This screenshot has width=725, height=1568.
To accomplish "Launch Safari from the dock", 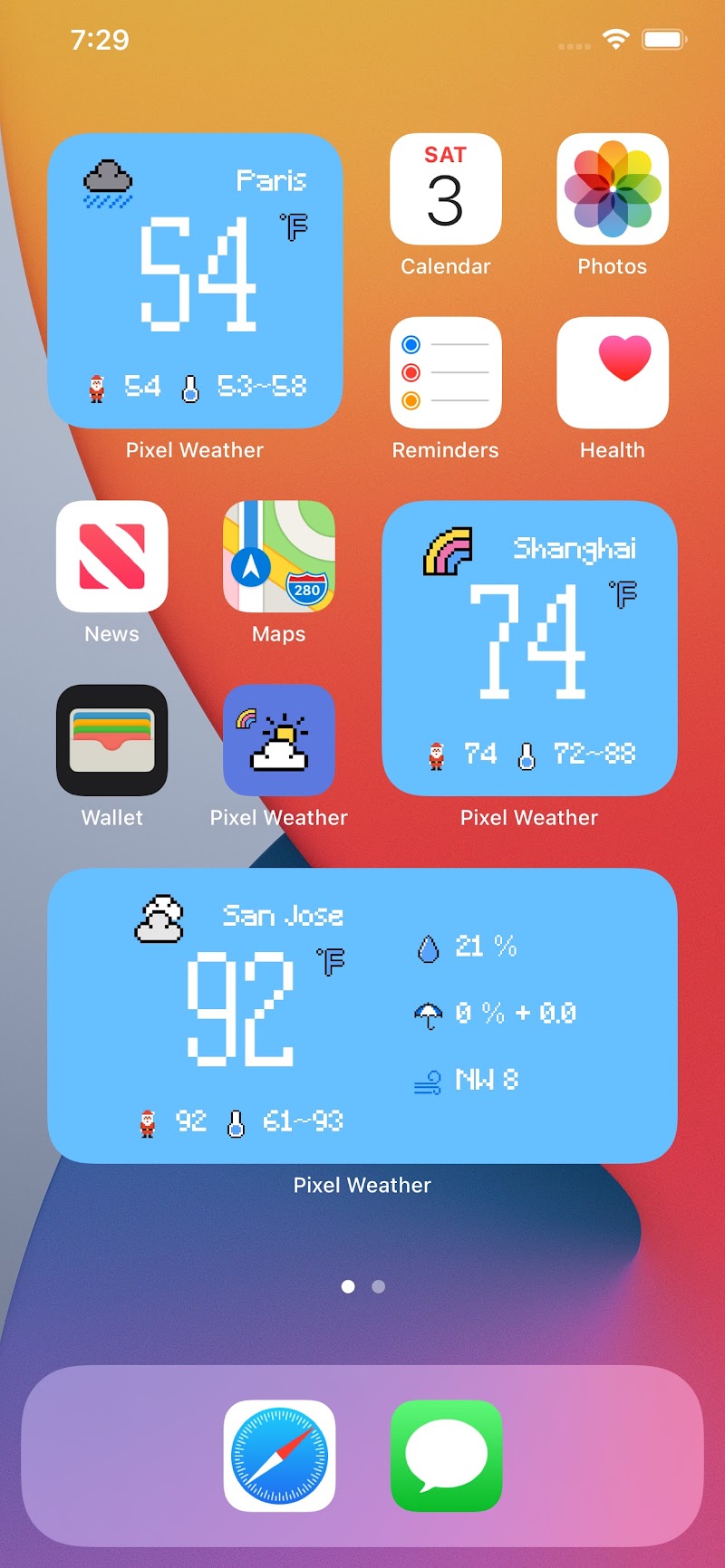I will point(279,1456).
